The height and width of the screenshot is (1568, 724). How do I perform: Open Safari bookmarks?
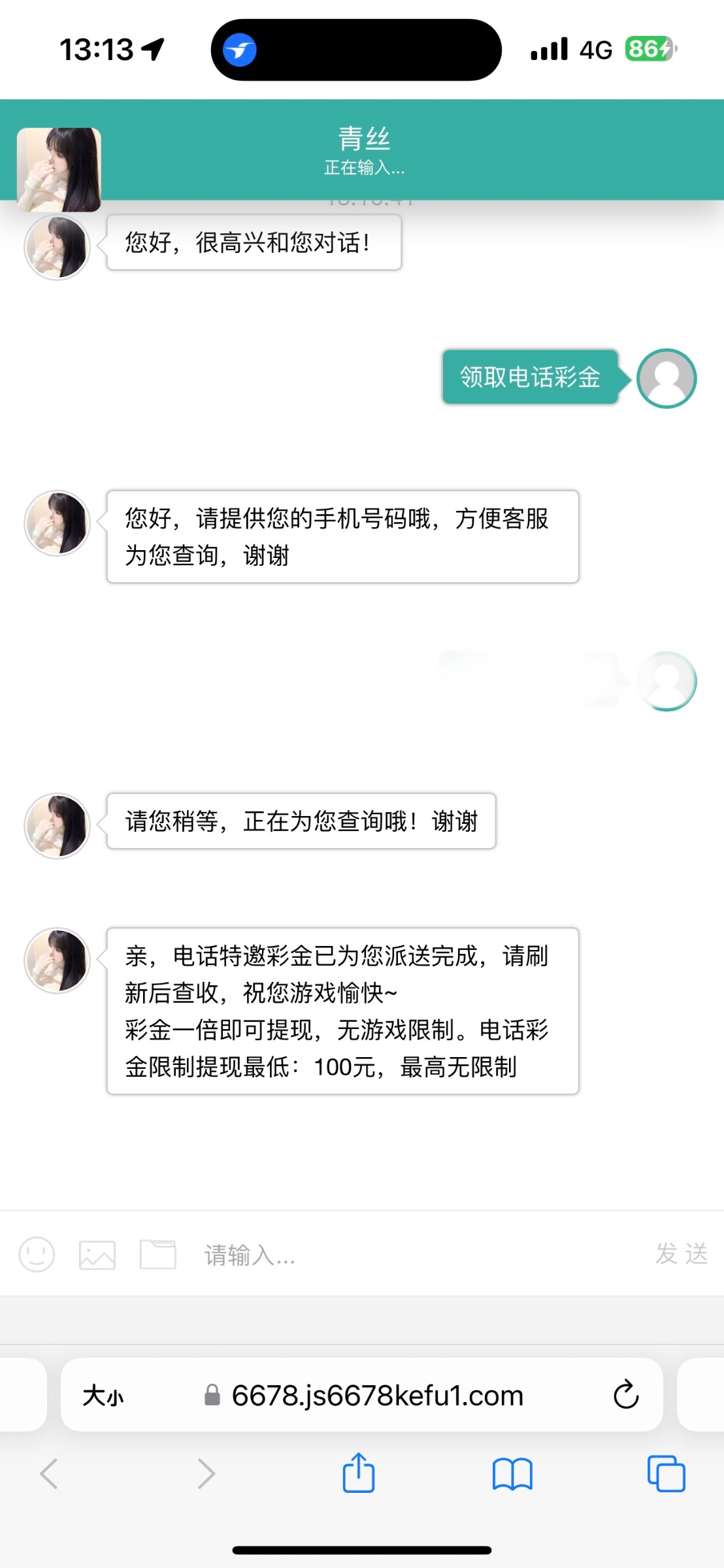(x=512, y=1474)
